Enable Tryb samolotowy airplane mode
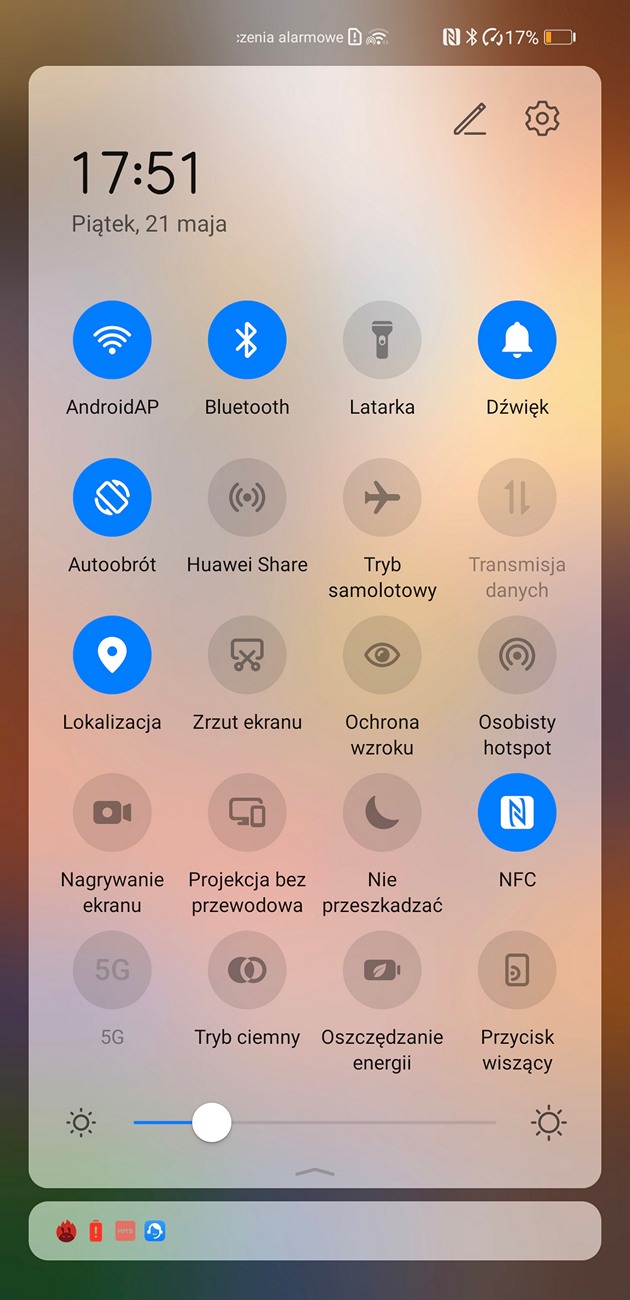The image size is (630, 1300). [x=382, y=498]
